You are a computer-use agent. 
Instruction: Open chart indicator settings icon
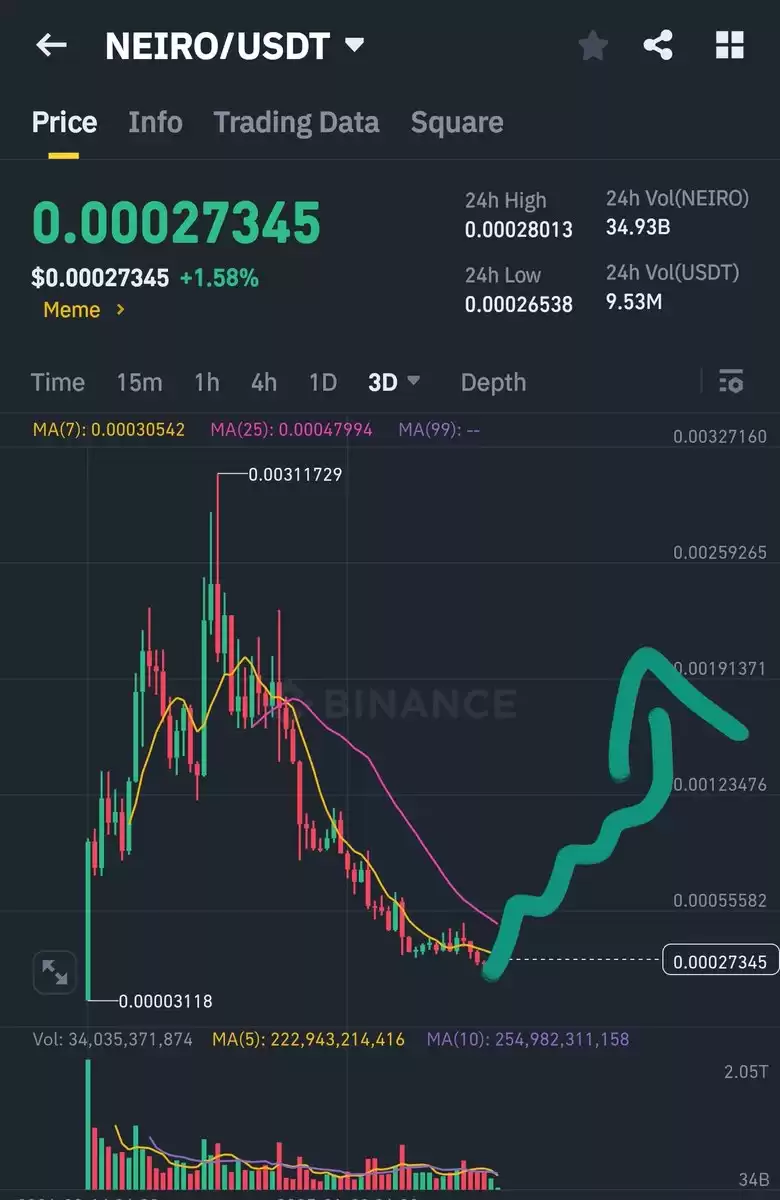(x=731, y=381)
